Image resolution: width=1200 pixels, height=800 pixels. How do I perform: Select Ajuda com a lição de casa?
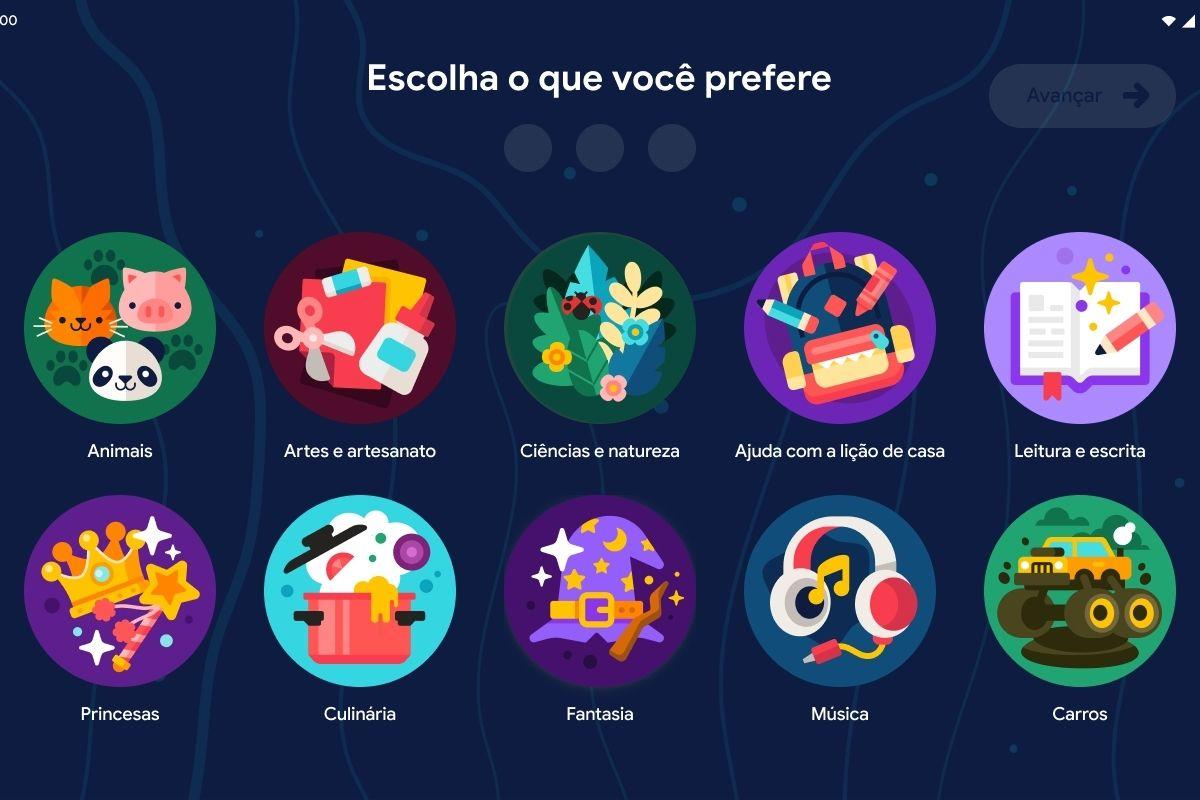(840, 328)
